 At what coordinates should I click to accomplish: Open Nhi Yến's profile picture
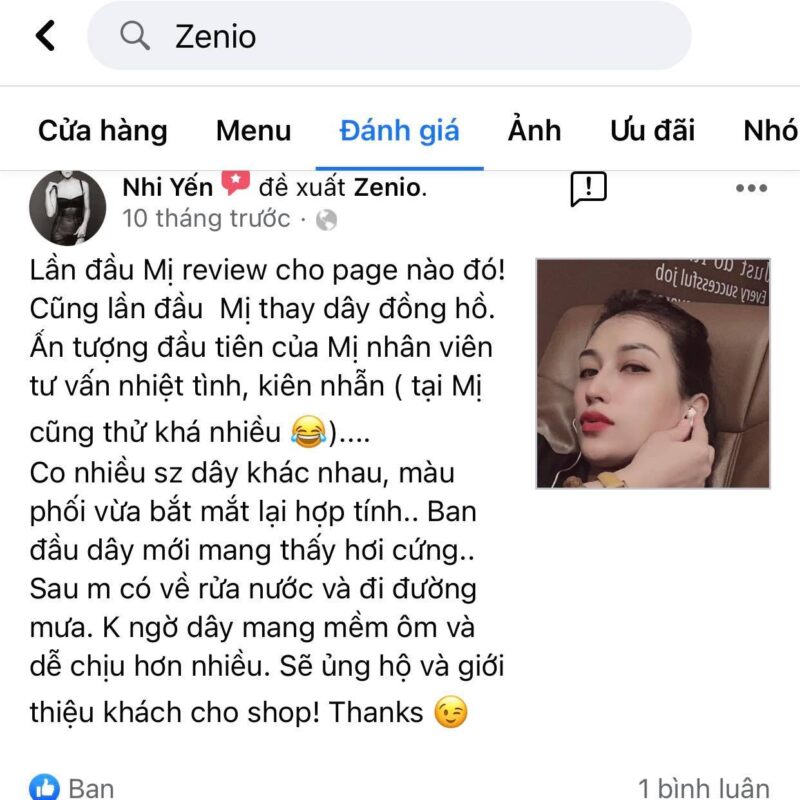[x=67, y=208]
